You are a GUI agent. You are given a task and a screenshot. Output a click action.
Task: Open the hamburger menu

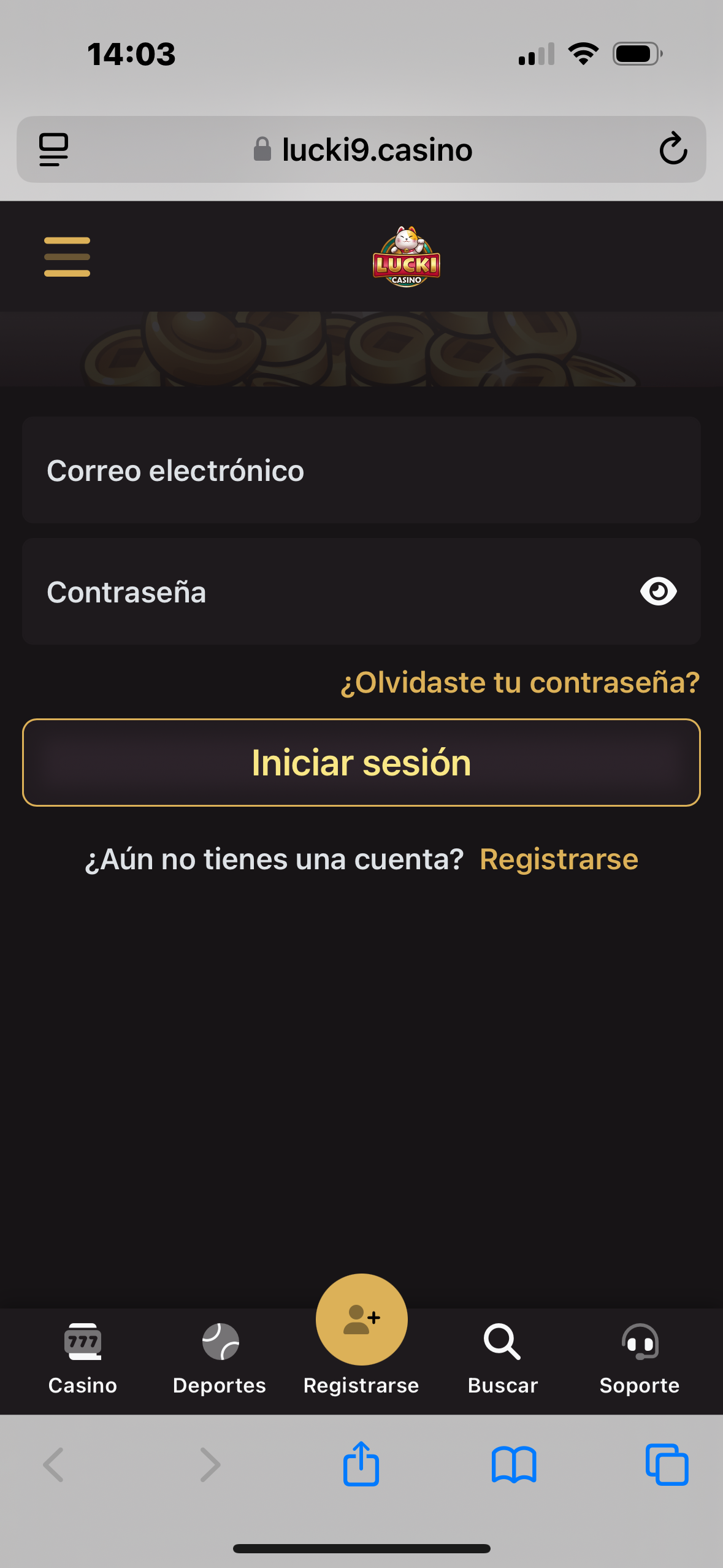67,257
